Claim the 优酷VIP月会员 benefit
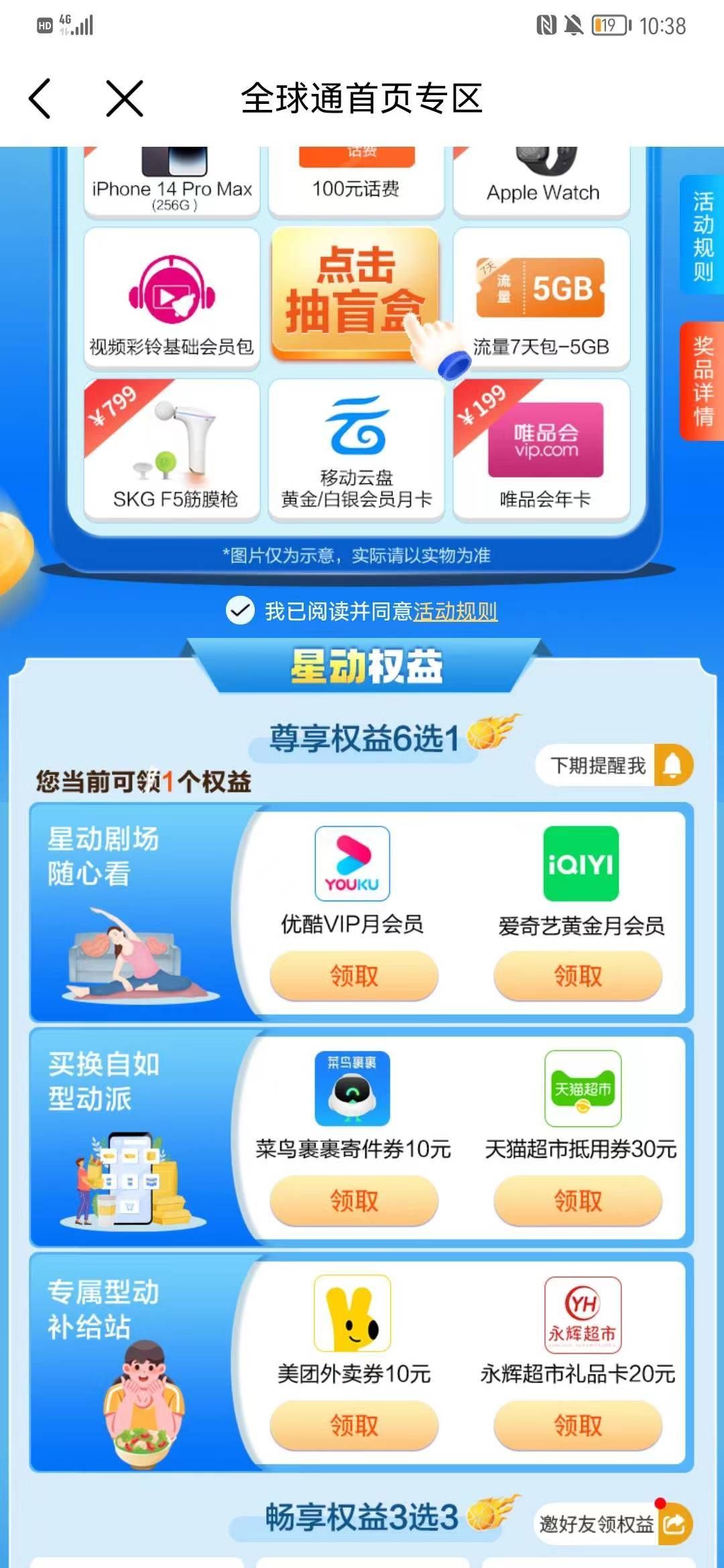 tap(354, 976)
